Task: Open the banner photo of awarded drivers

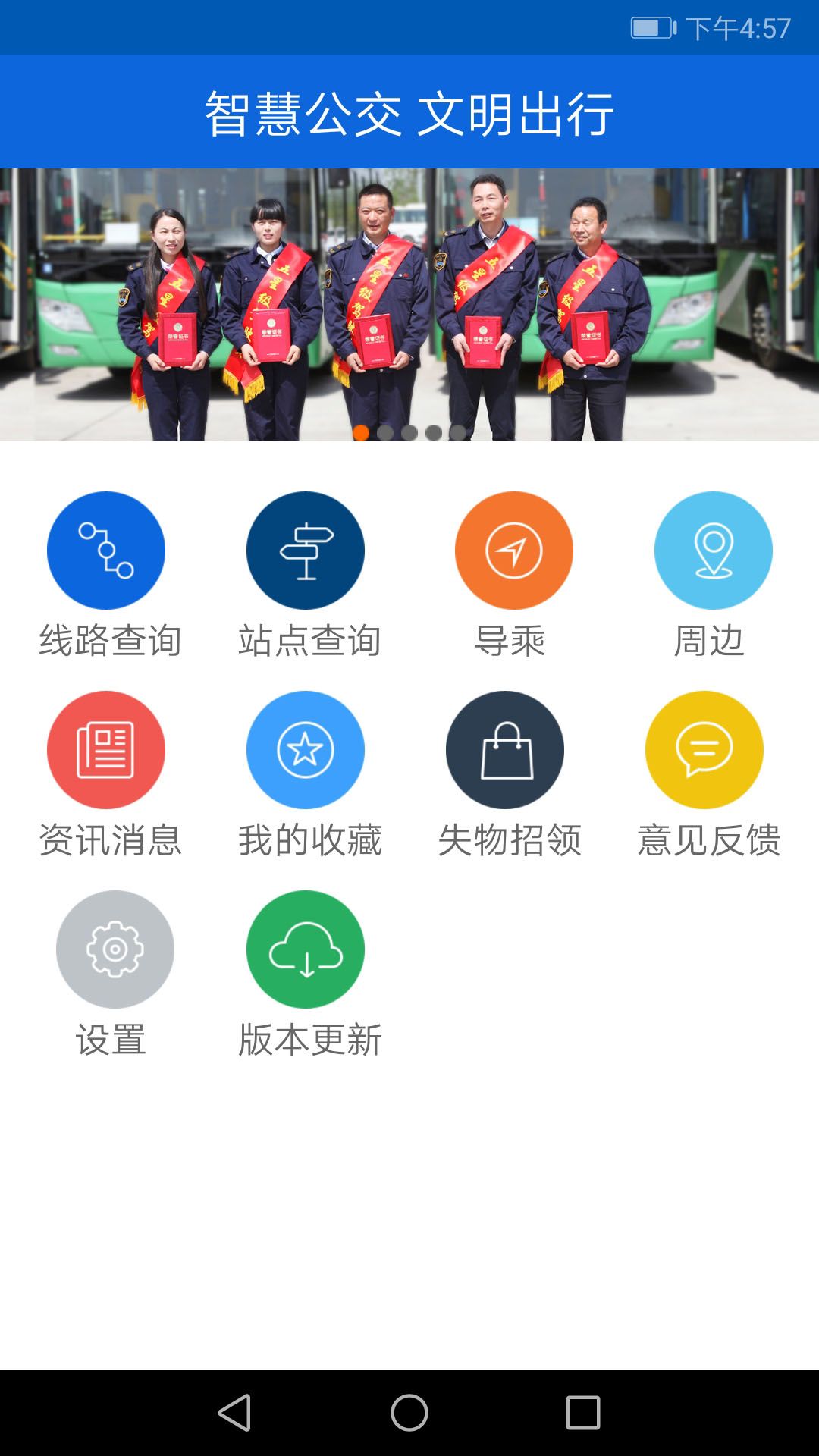Action: click(409, 305)
